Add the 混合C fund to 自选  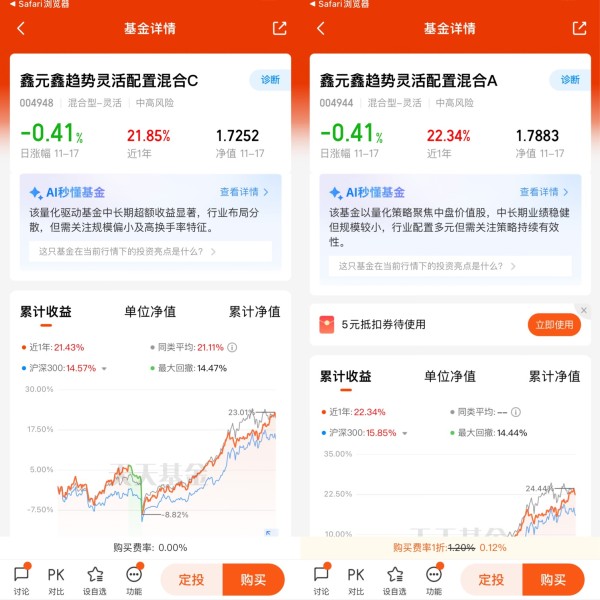click(x=95, y=580)
